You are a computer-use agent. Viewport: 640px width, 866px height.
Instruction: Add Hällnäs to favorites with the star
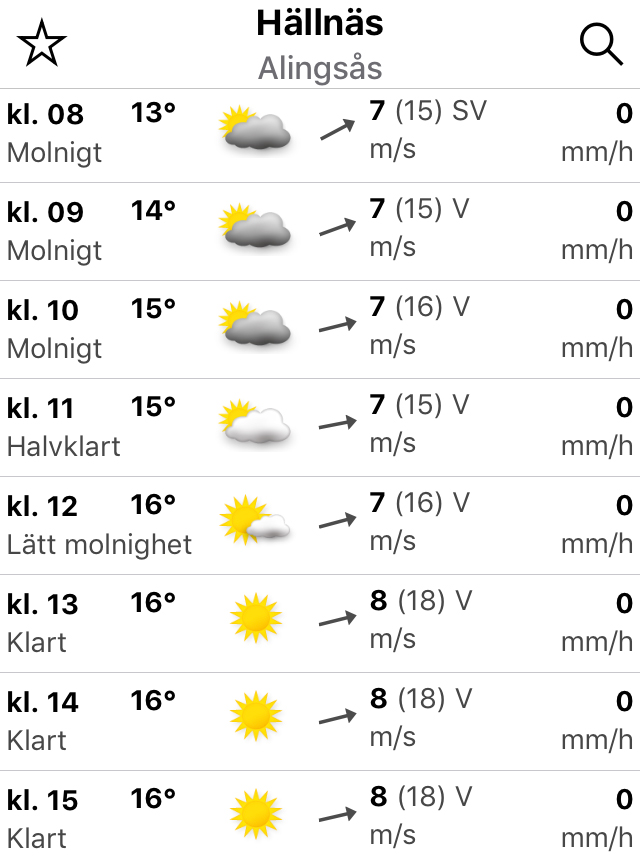[x=41, y=44]
